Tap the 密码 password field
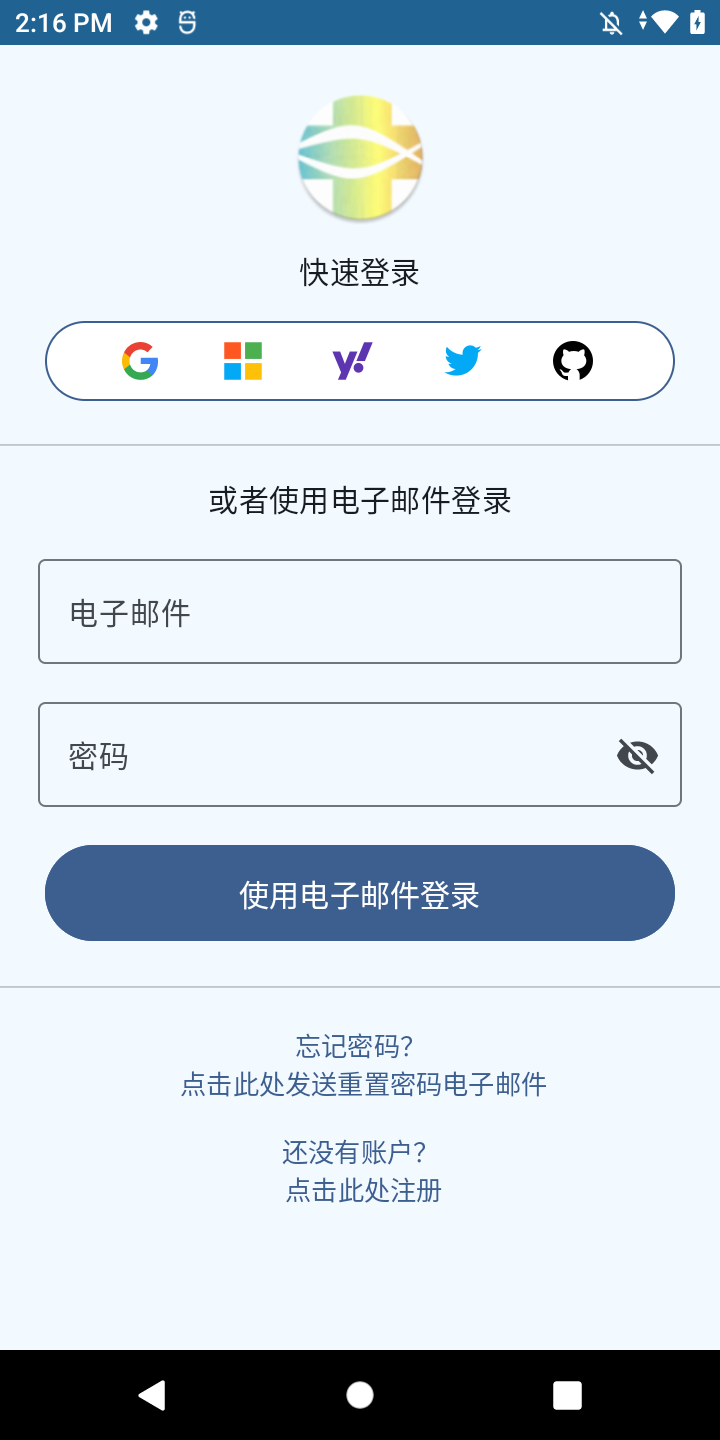 (320, 755)
